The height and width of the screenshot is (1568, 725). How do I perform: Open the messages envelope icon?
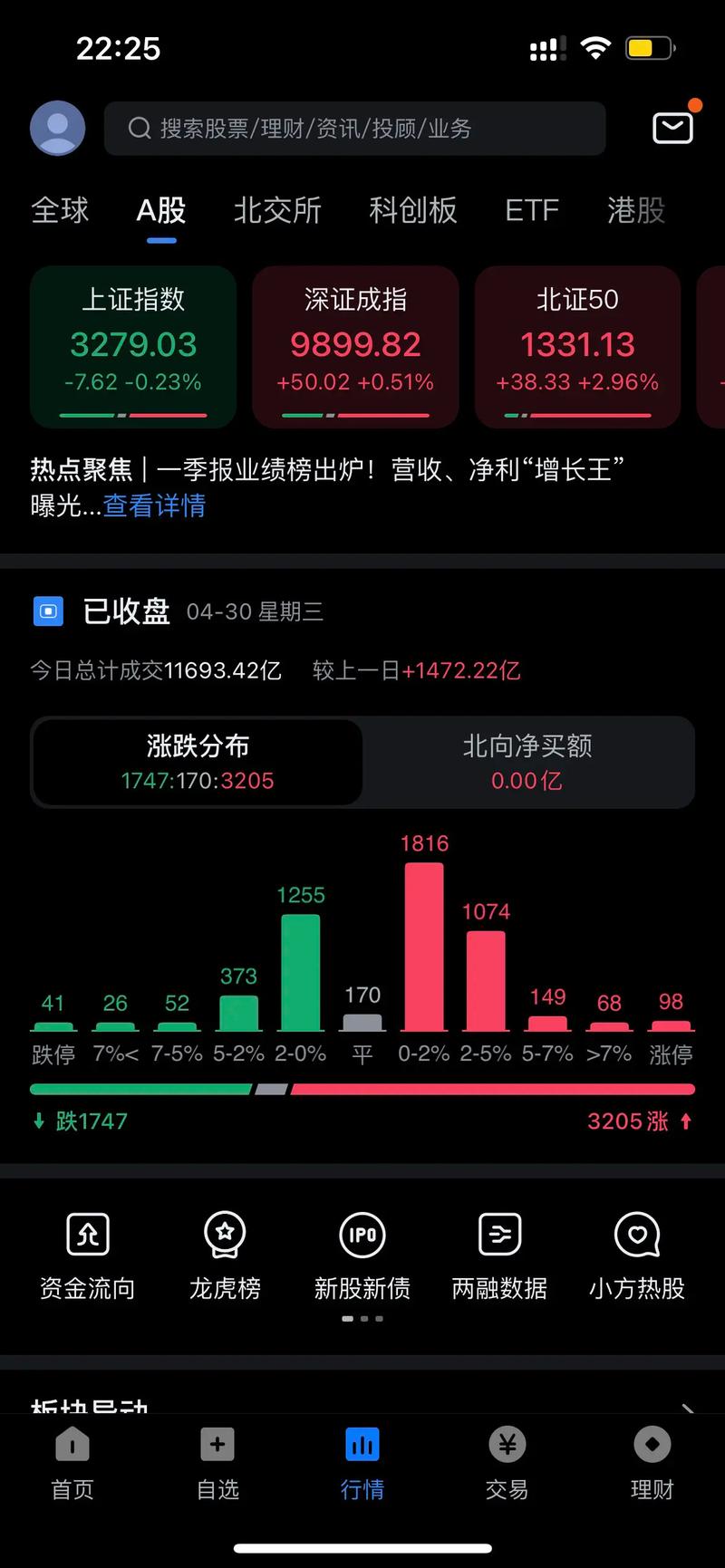pyautogui.click(x=673, y=128)
